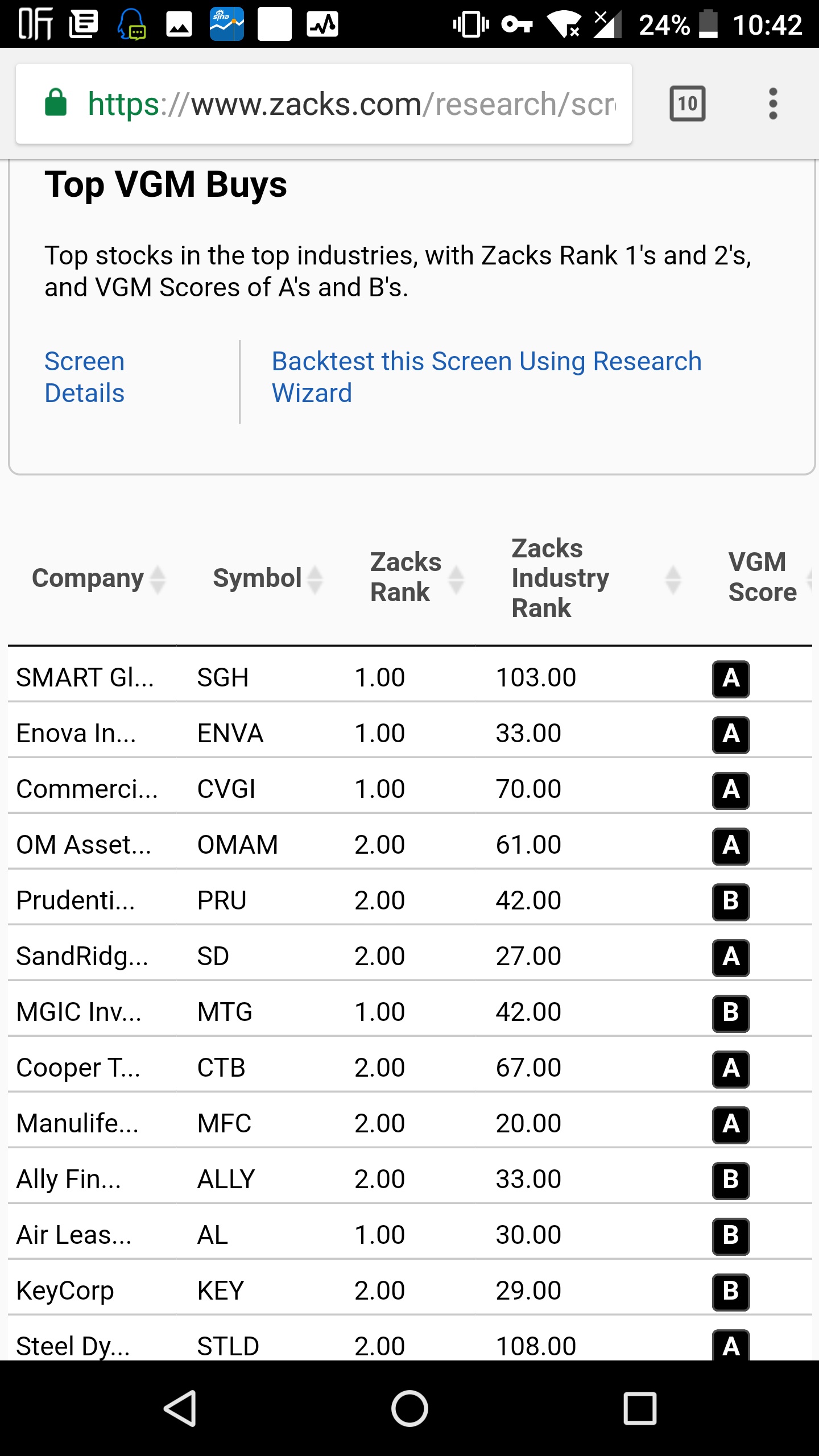Viewport: 819px width, 1456px height.
Task: Open the browser tab switcher showing 10
Action: point(688,104)
